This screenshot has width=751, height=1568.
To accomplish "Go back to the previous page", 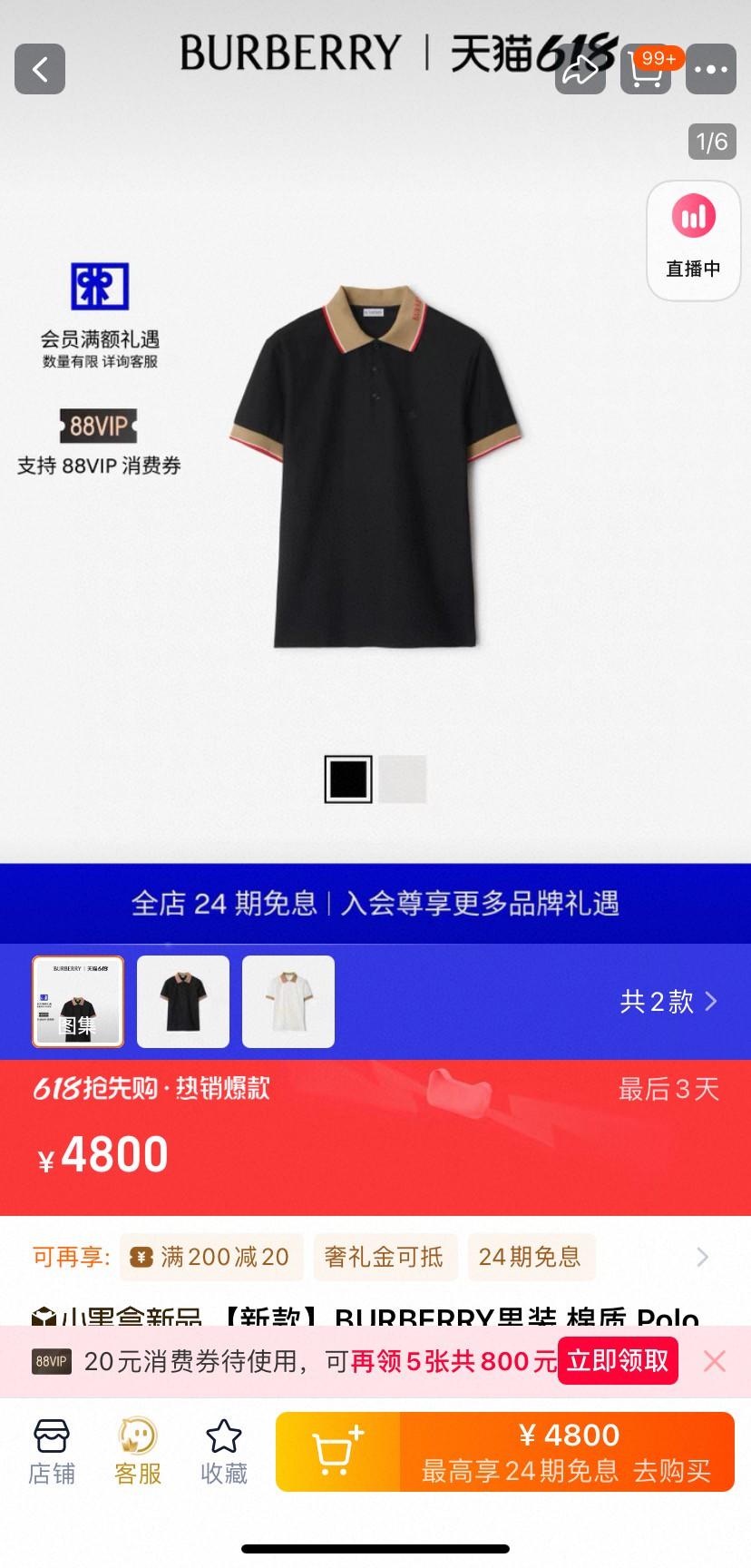I will [x=40, y=69].
